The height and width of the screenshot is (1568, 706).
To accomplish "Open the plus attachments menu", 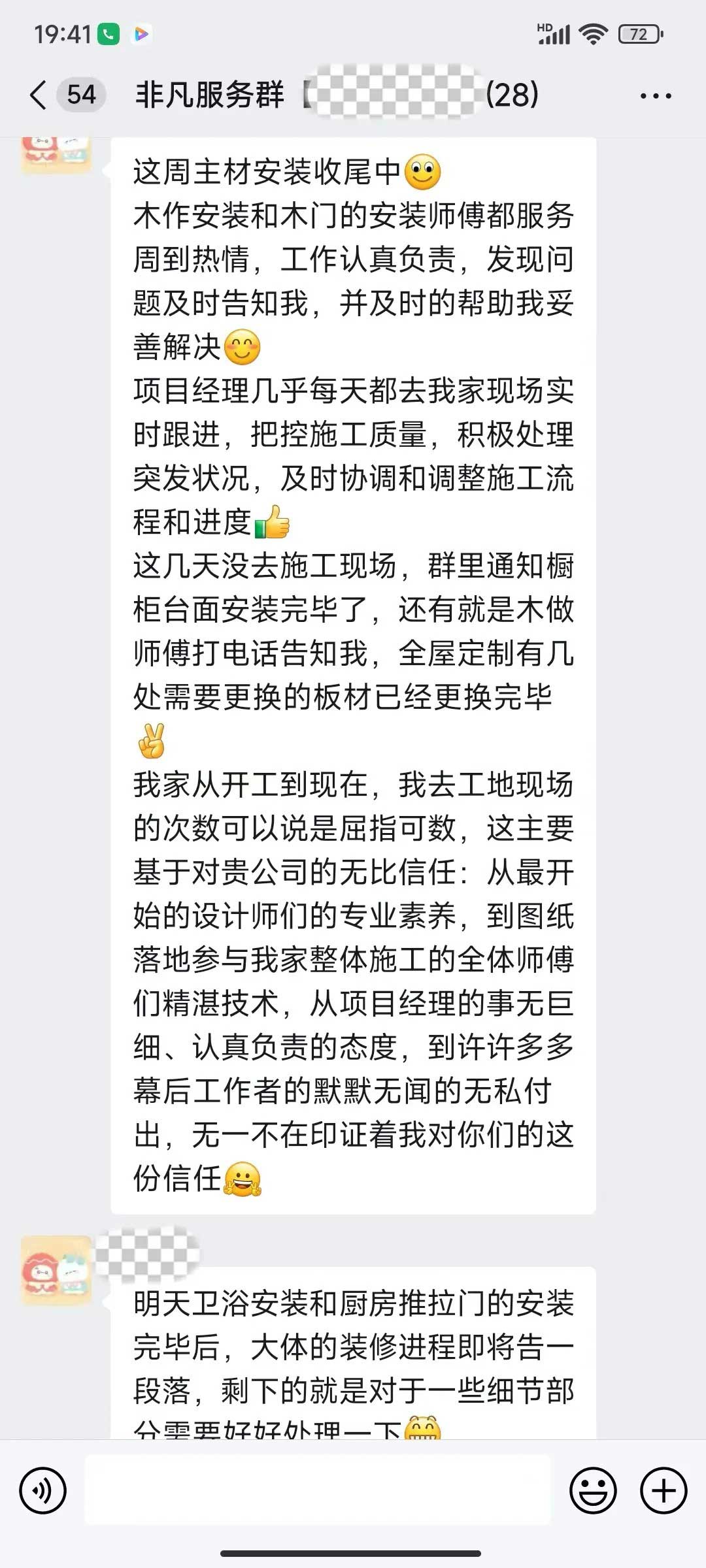I will (x=664, y=1491).
